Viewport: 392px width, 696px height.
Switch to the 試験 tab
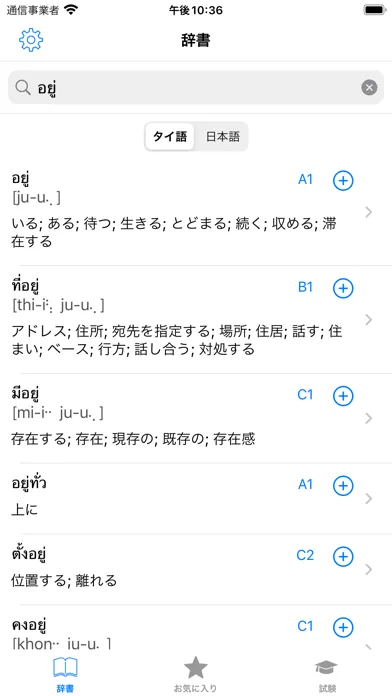click(x=327, y=675)
